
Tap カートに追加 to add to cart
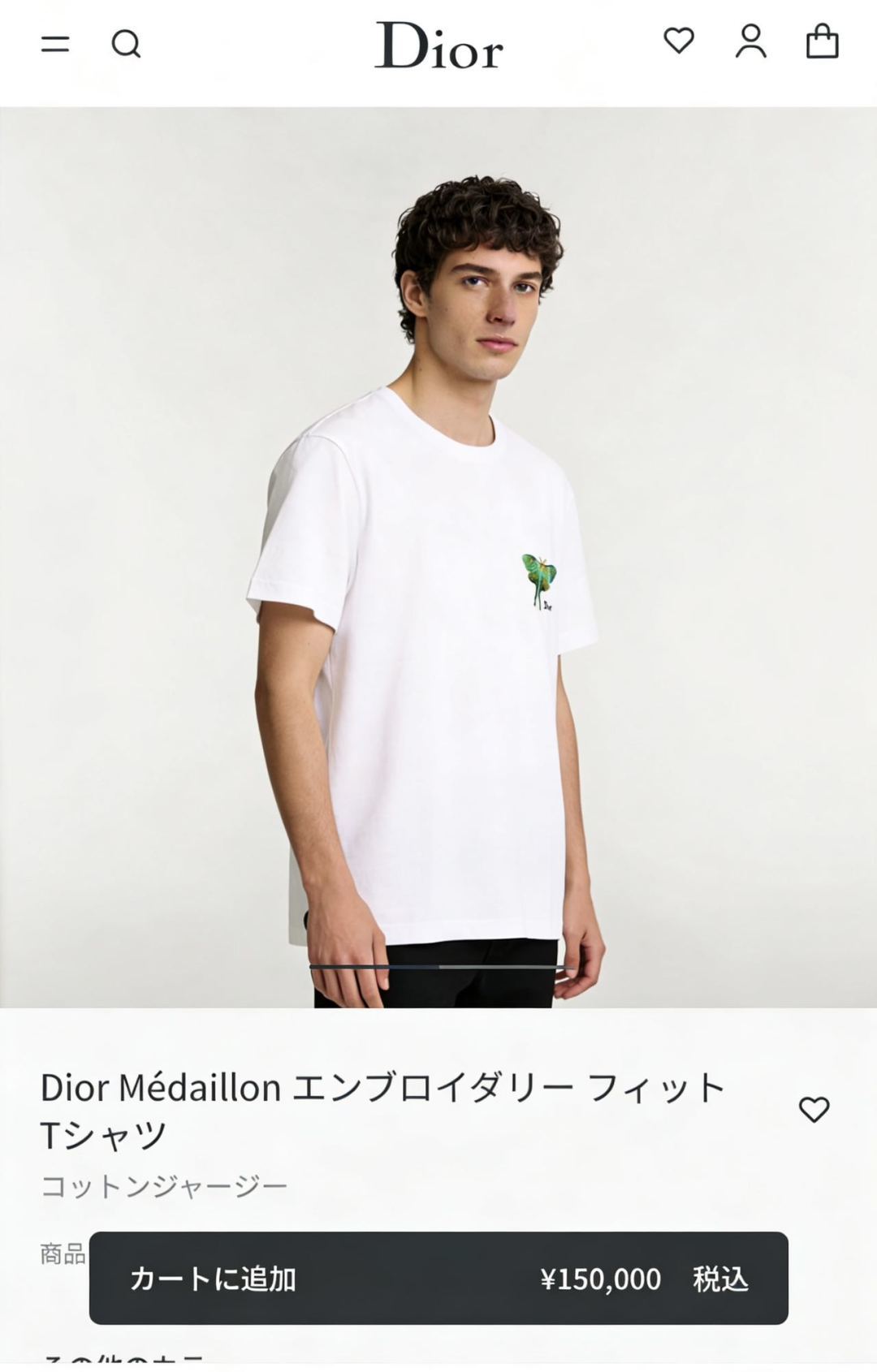click(438, 1279)
